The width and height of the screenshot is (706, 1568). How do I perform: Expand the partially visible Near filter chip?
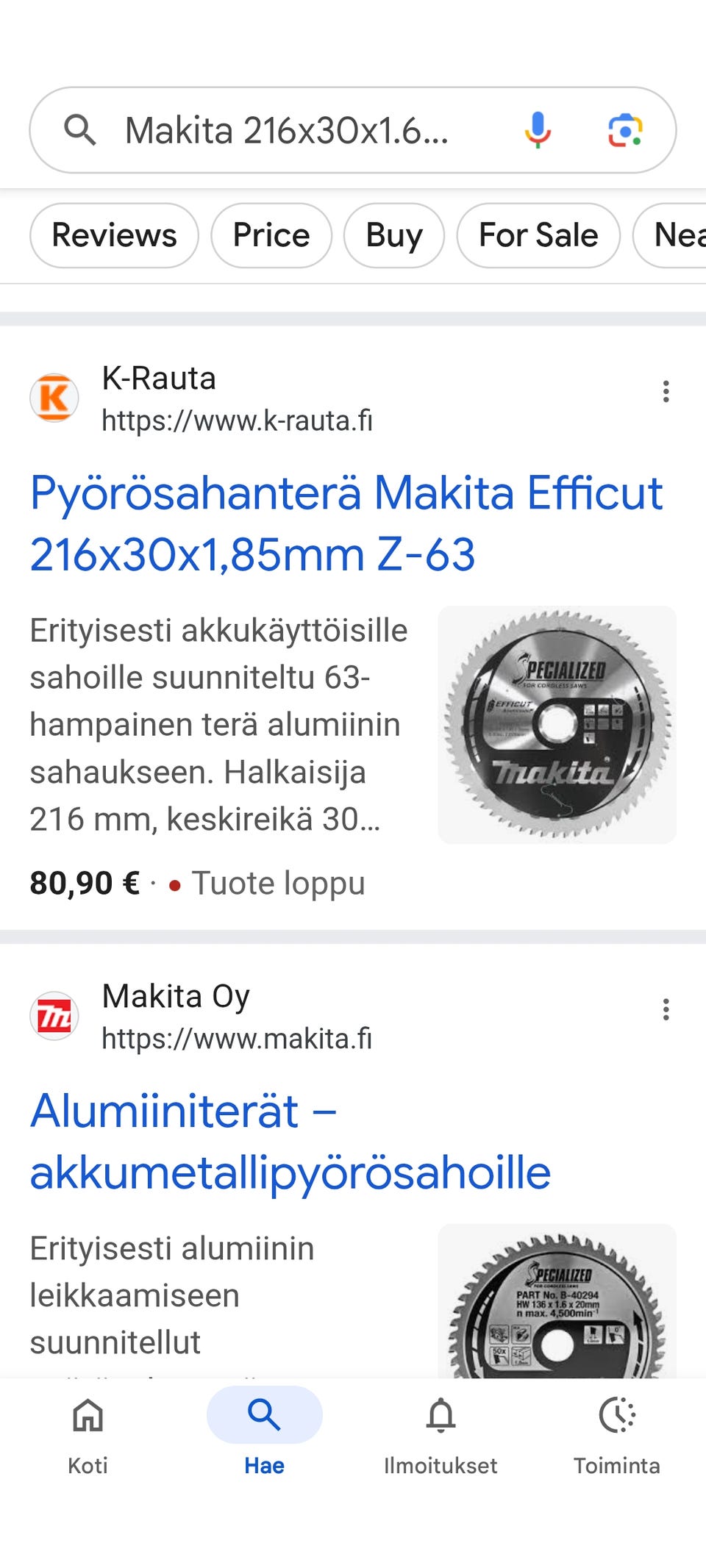[x=684, y=235]
